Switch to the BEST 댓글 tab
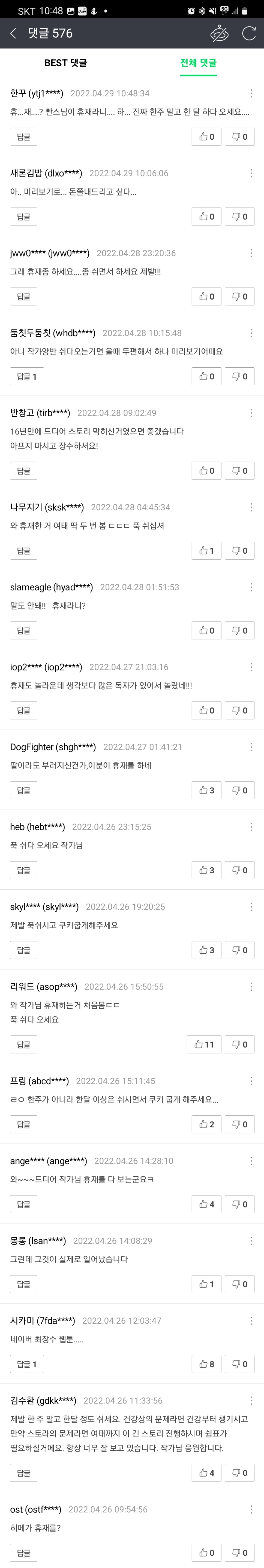The width and height of the screenshot is (264, 1568). tap(65, 63)
